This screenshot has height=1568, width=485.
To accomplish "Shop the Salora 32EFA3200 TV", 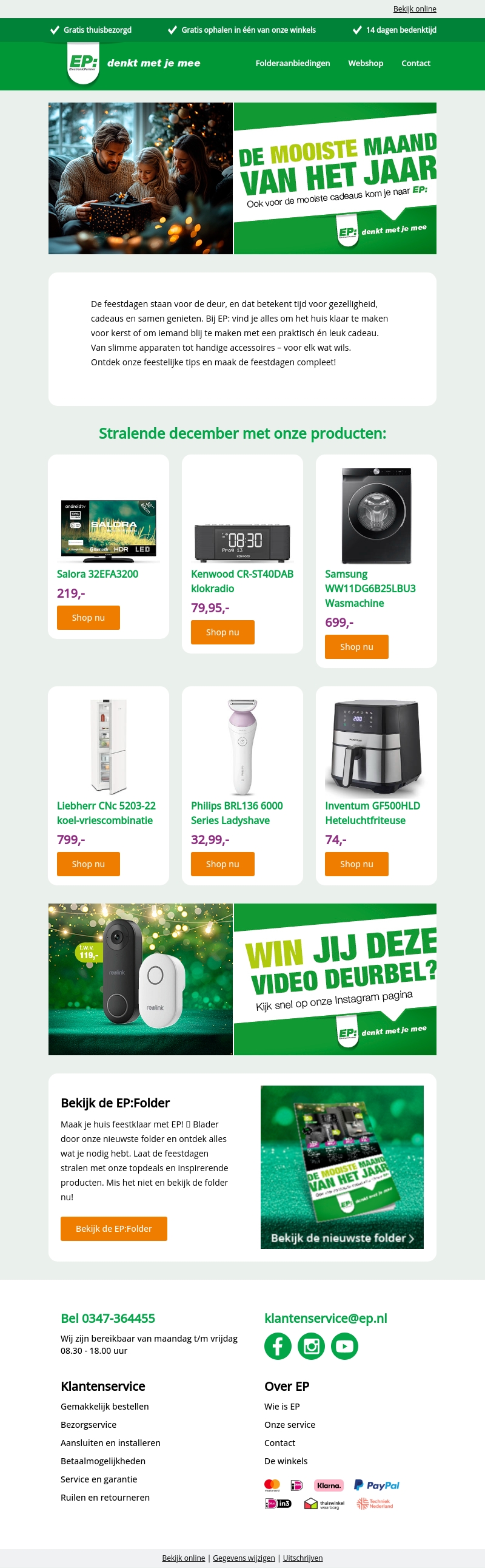I will tap(88, 617).
